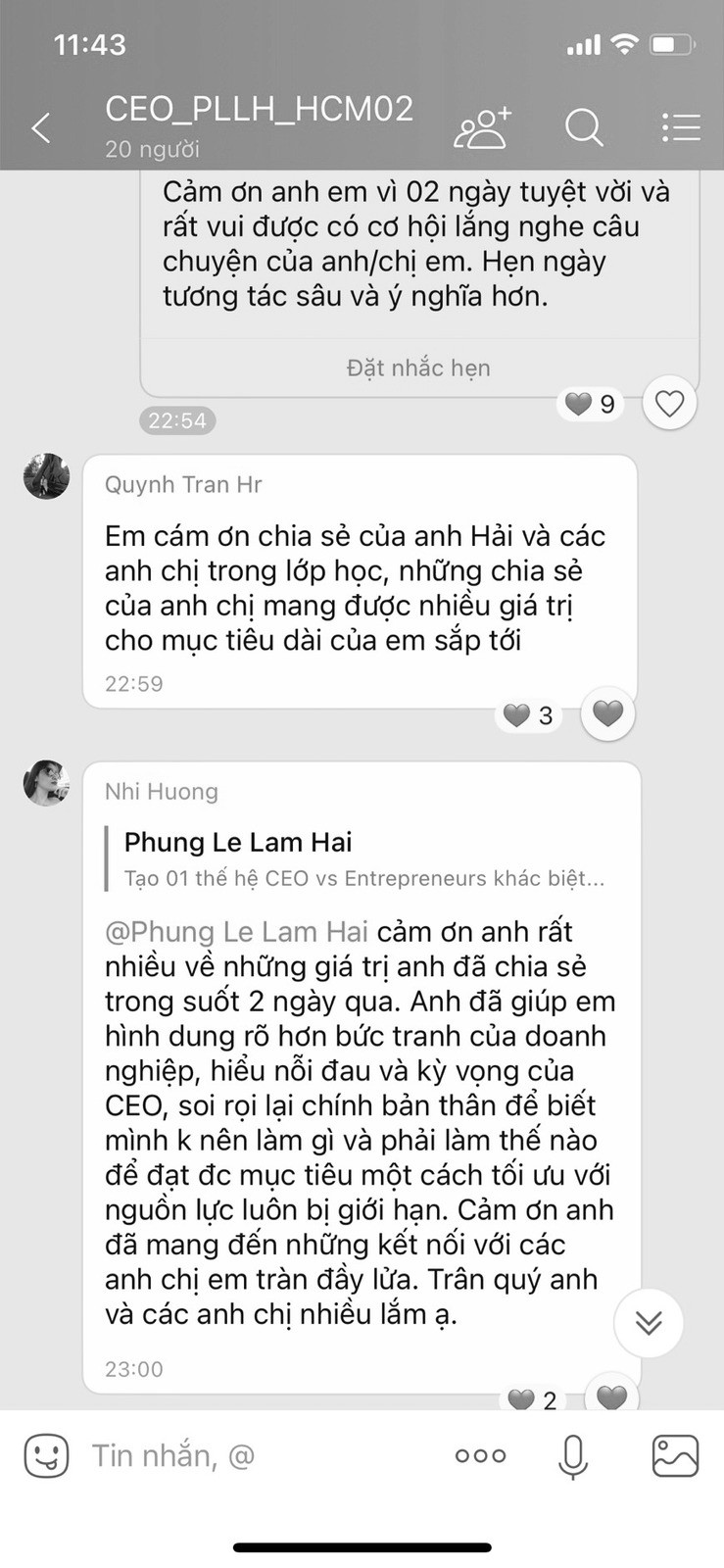The width and height of the screenshot is (724, 1568).
Task: Record a voice message
Action: click(573, 1455)
